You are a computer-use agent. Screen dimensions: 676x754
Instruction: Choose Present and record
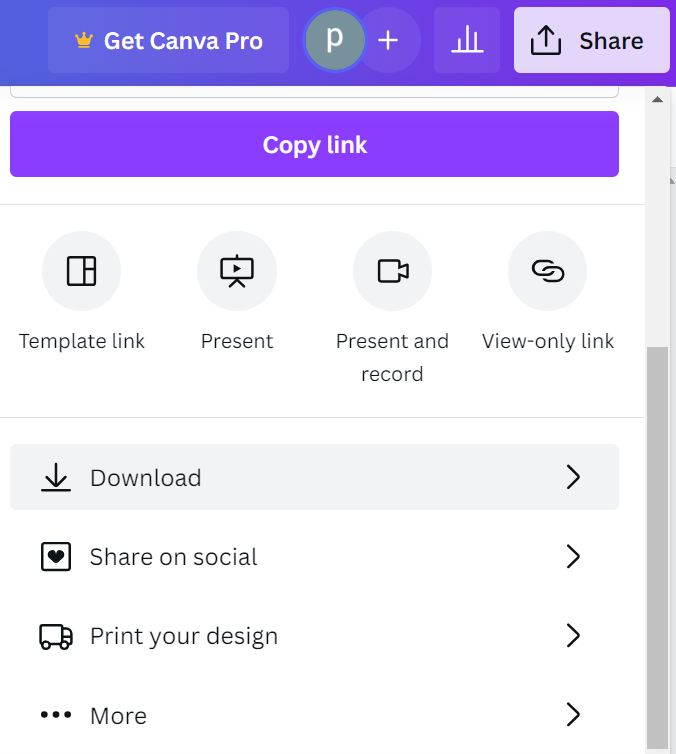point(392,271)
